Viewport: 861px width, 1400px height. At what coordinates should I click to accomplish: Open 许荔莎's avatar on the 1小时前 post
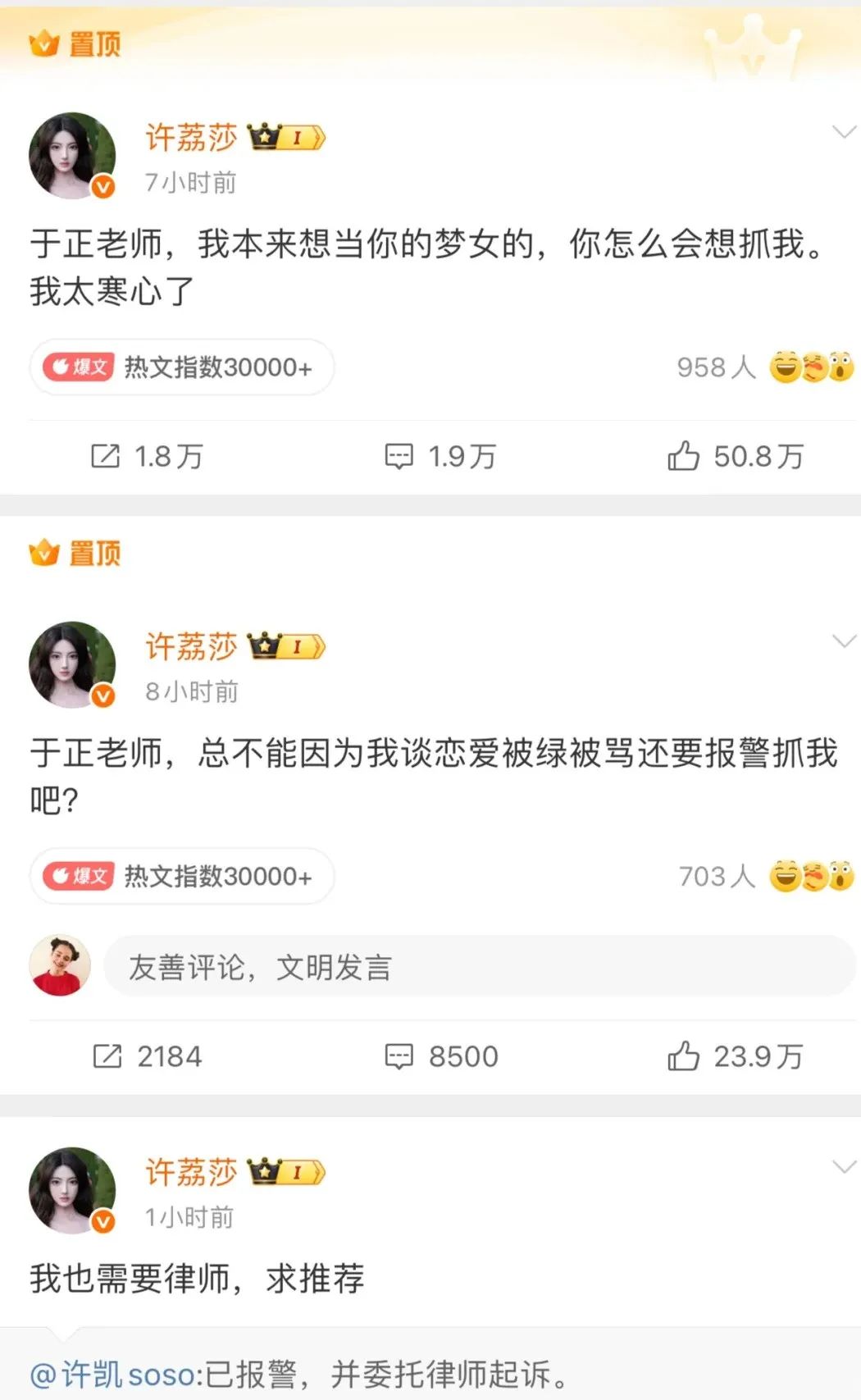click(72, 1190)
